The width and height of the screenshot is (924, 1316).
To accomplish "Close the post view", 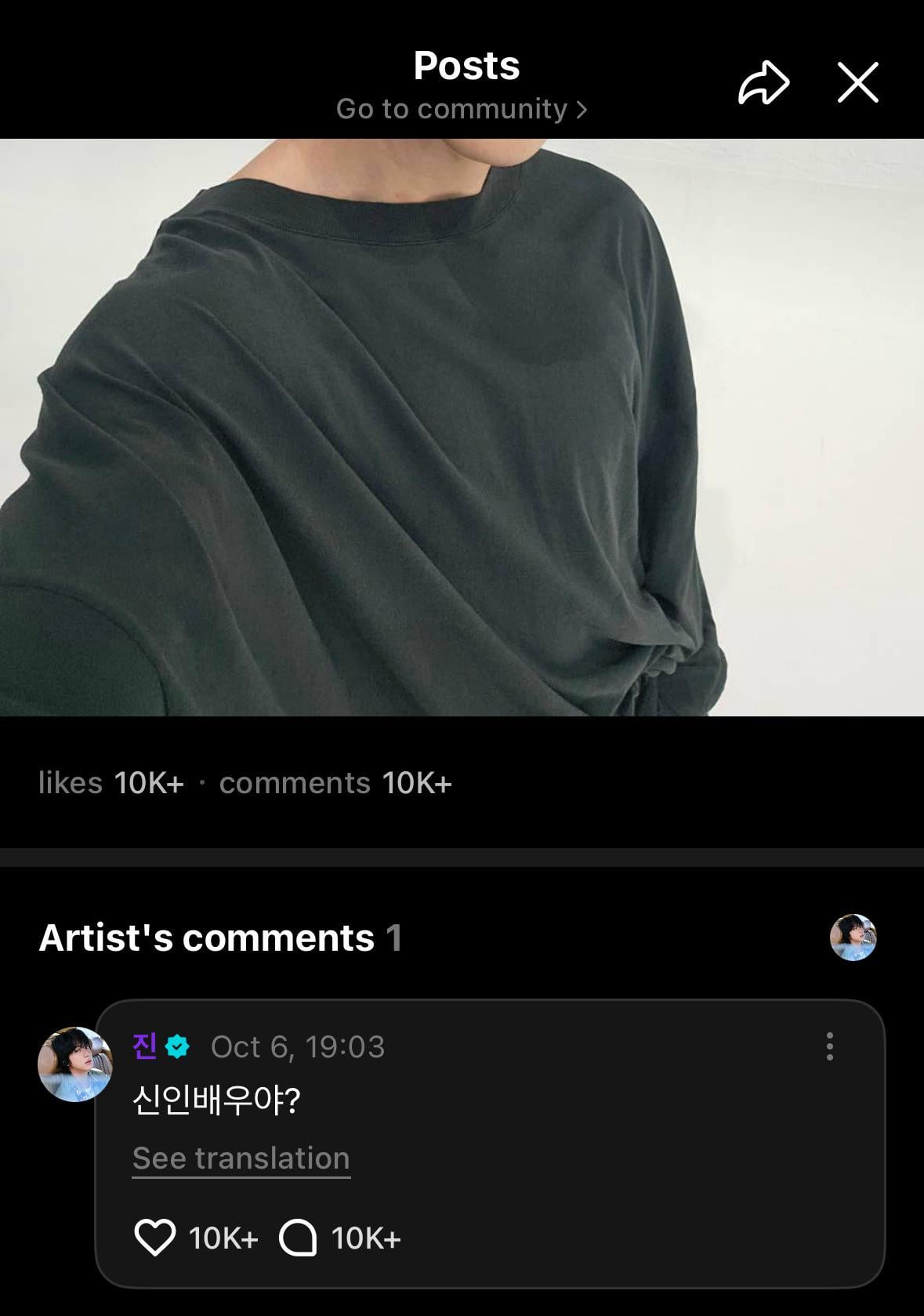I will coord(857,82).
